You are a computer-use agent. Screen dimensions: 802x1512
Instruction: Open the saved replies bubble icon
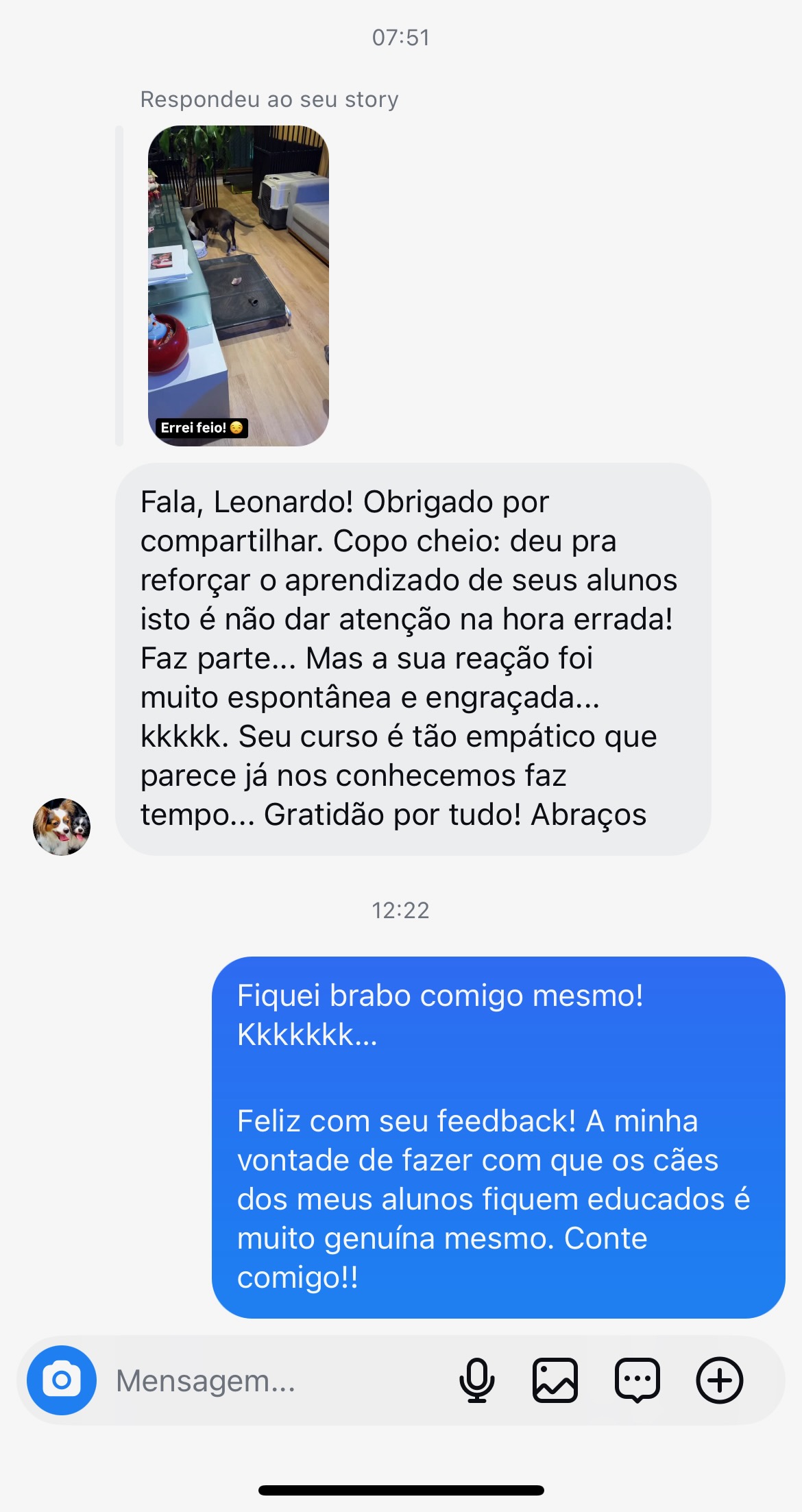coord(637,1380)
